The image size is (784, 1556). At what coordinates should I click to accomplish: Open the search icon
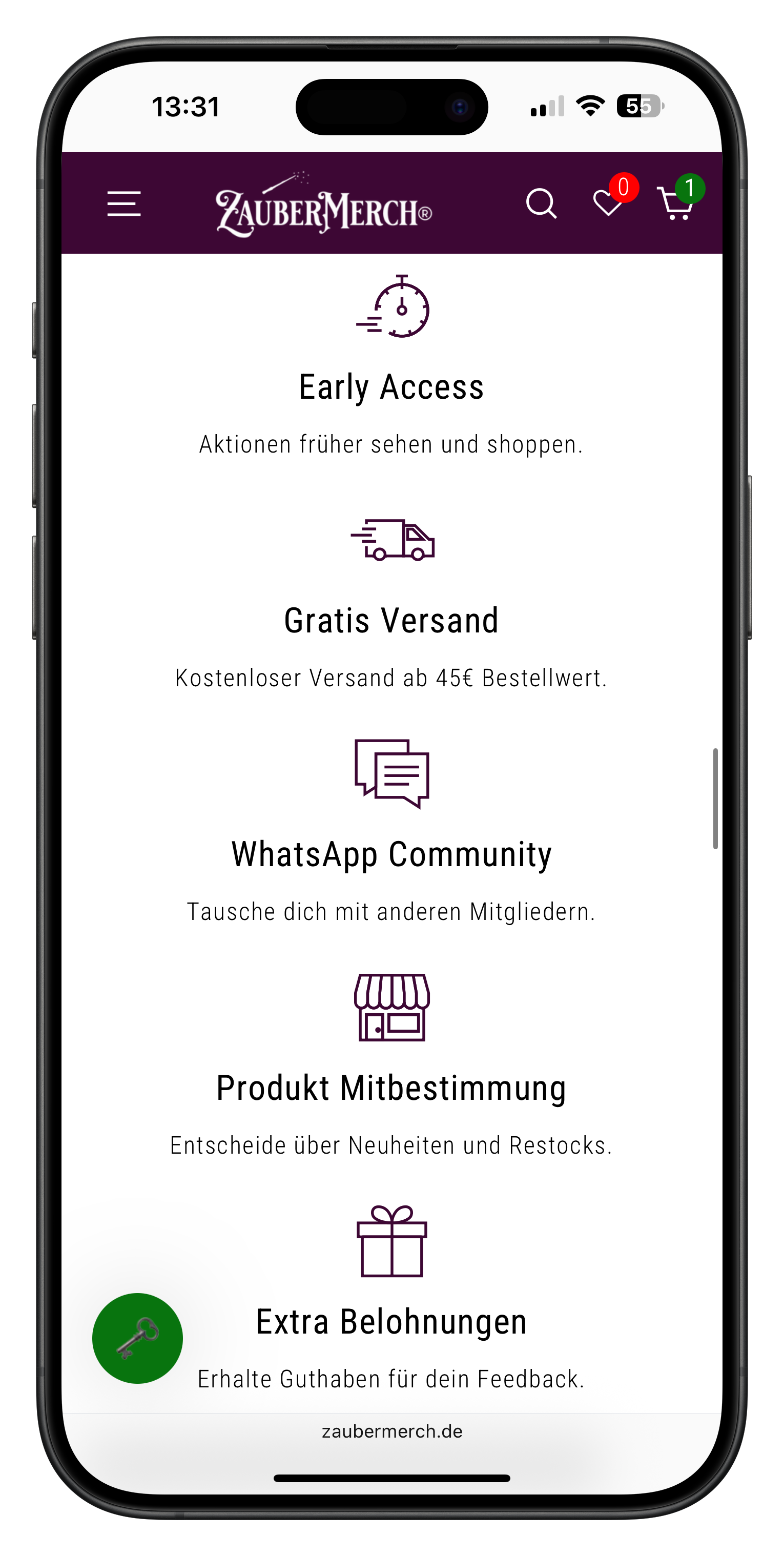point(541,203)
